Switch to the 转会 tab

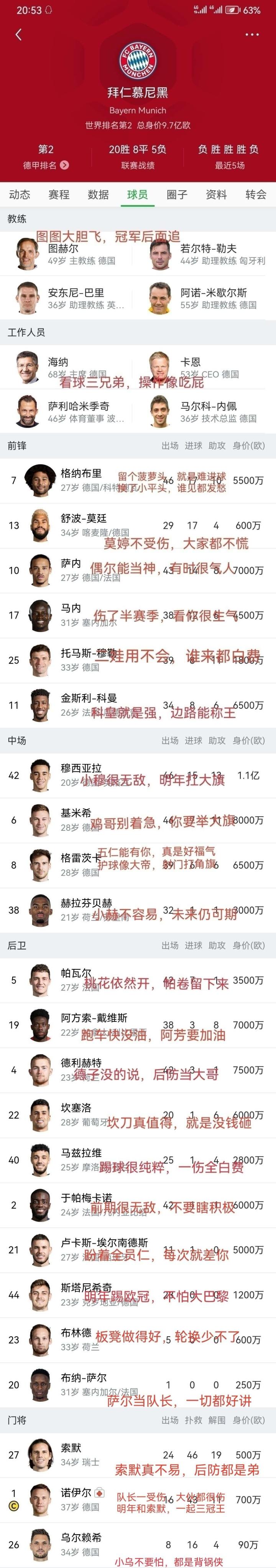click(256, 195)
